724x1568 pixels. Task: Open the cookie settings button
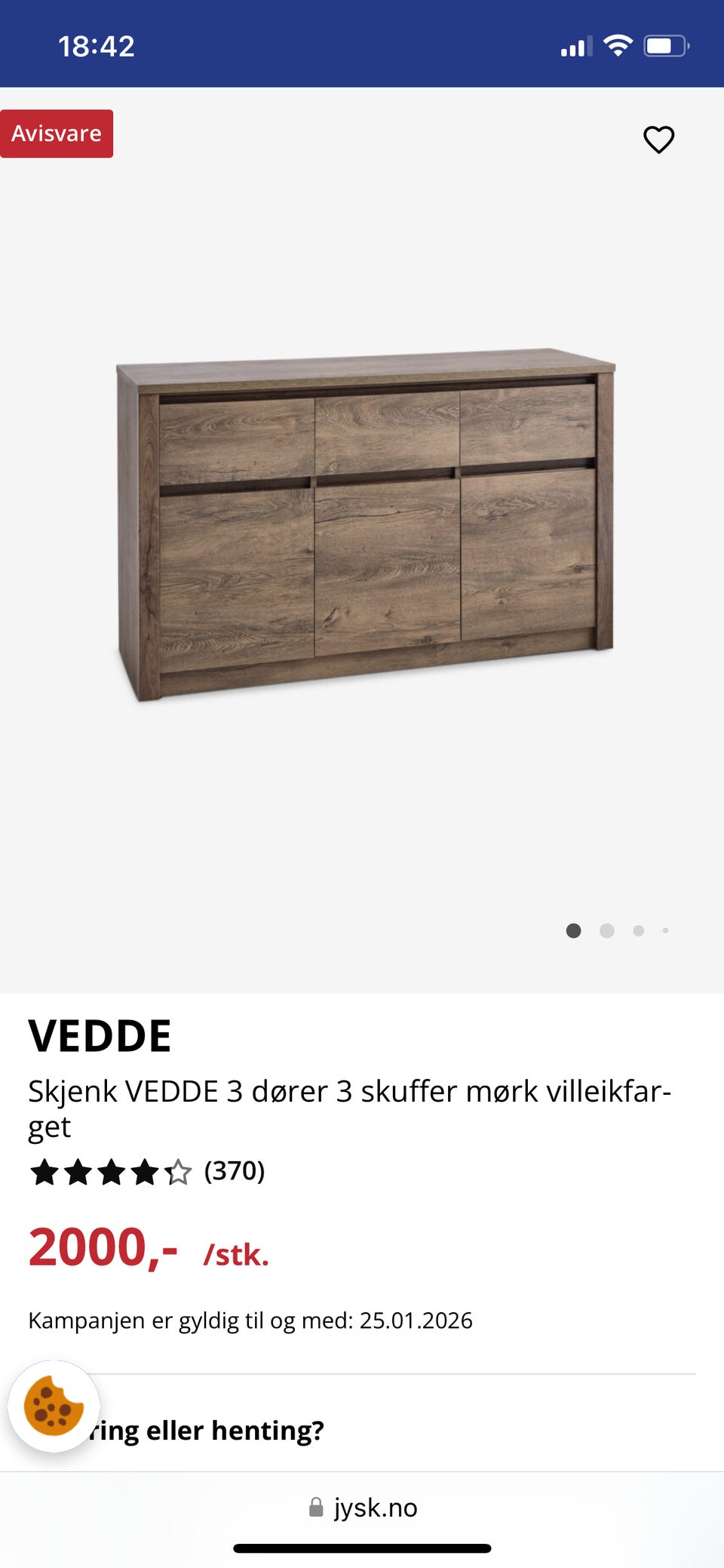point(54,1407)
